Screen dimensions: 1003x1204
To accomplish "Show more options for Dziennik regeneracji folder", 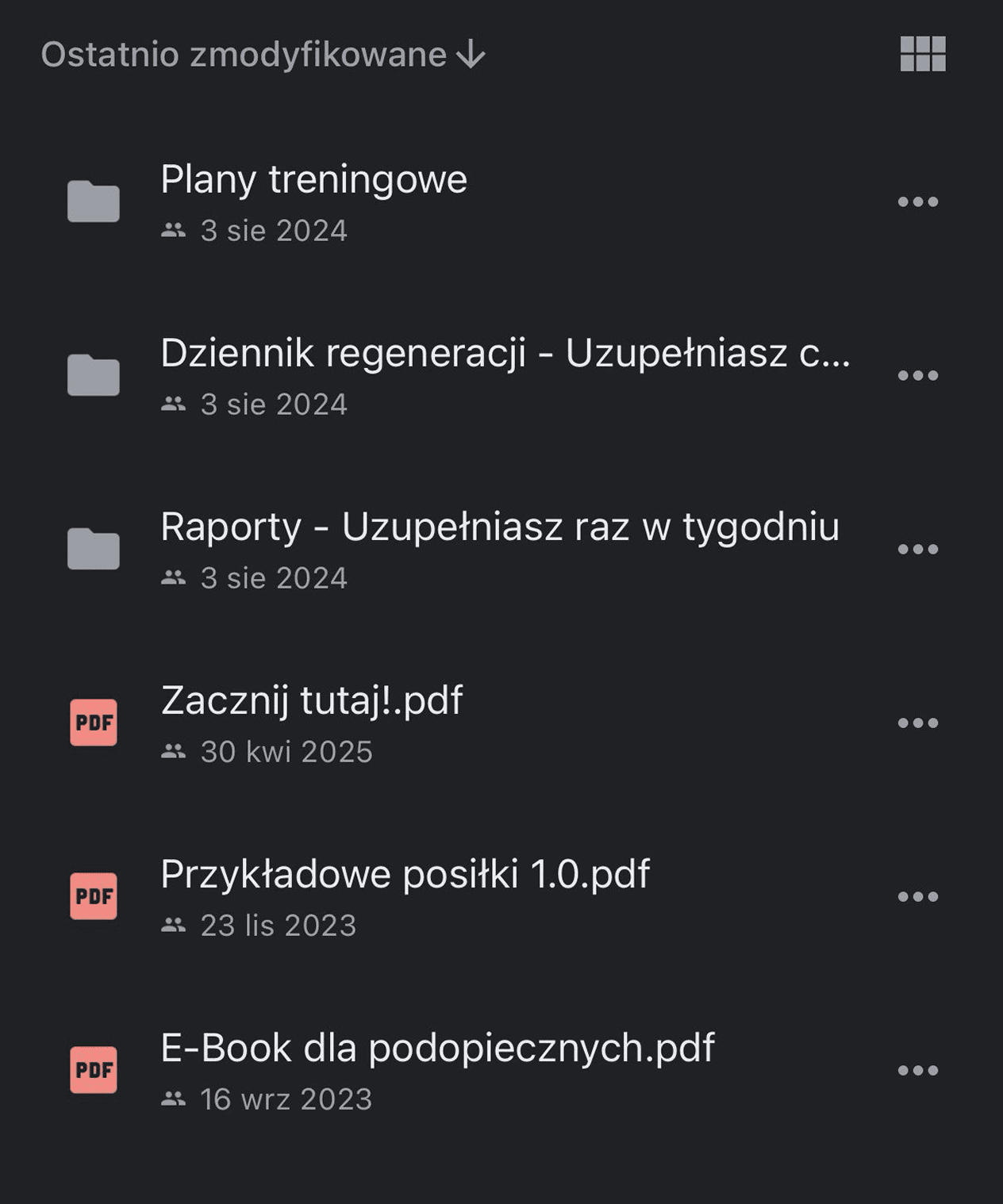I will [x=917, y=375].
